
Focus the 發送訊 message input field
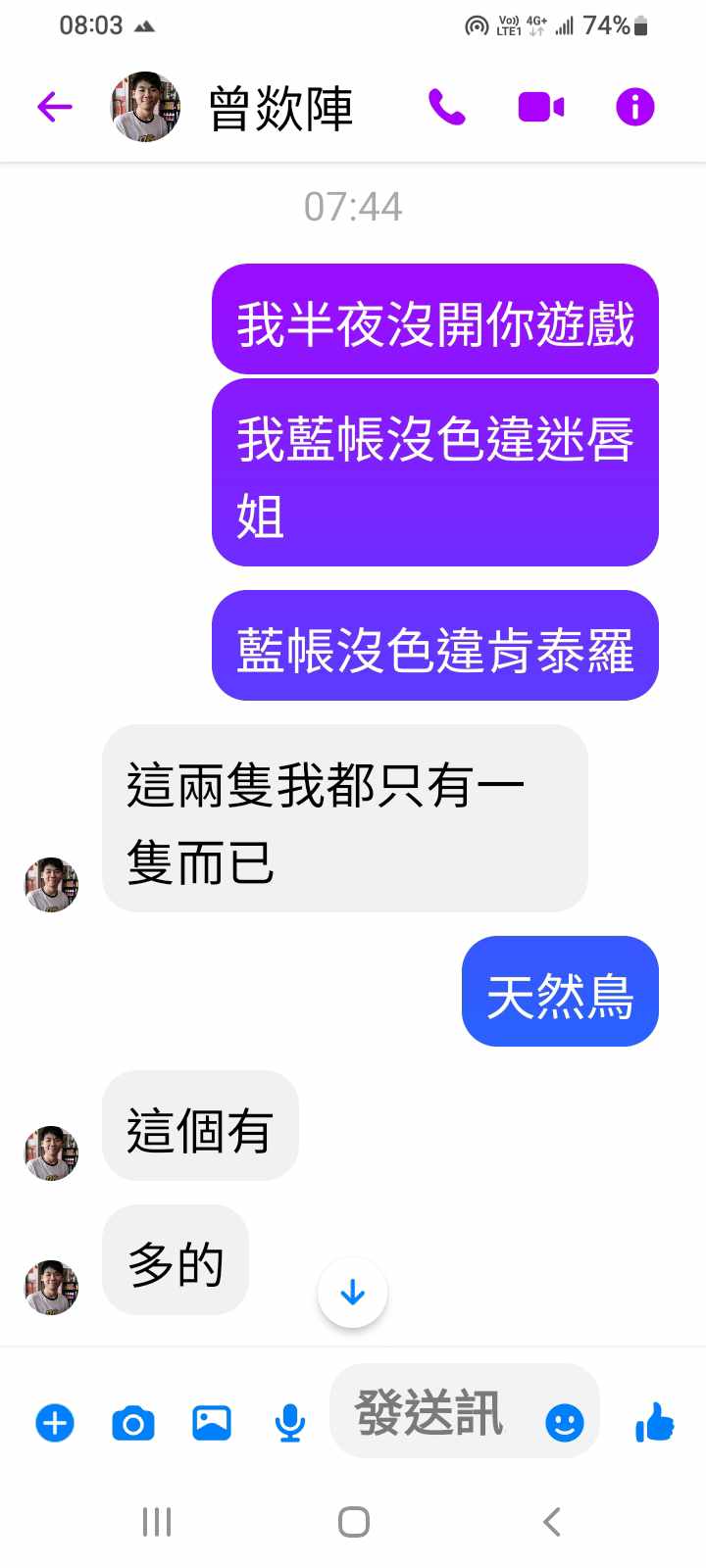tap(431, 1413)
